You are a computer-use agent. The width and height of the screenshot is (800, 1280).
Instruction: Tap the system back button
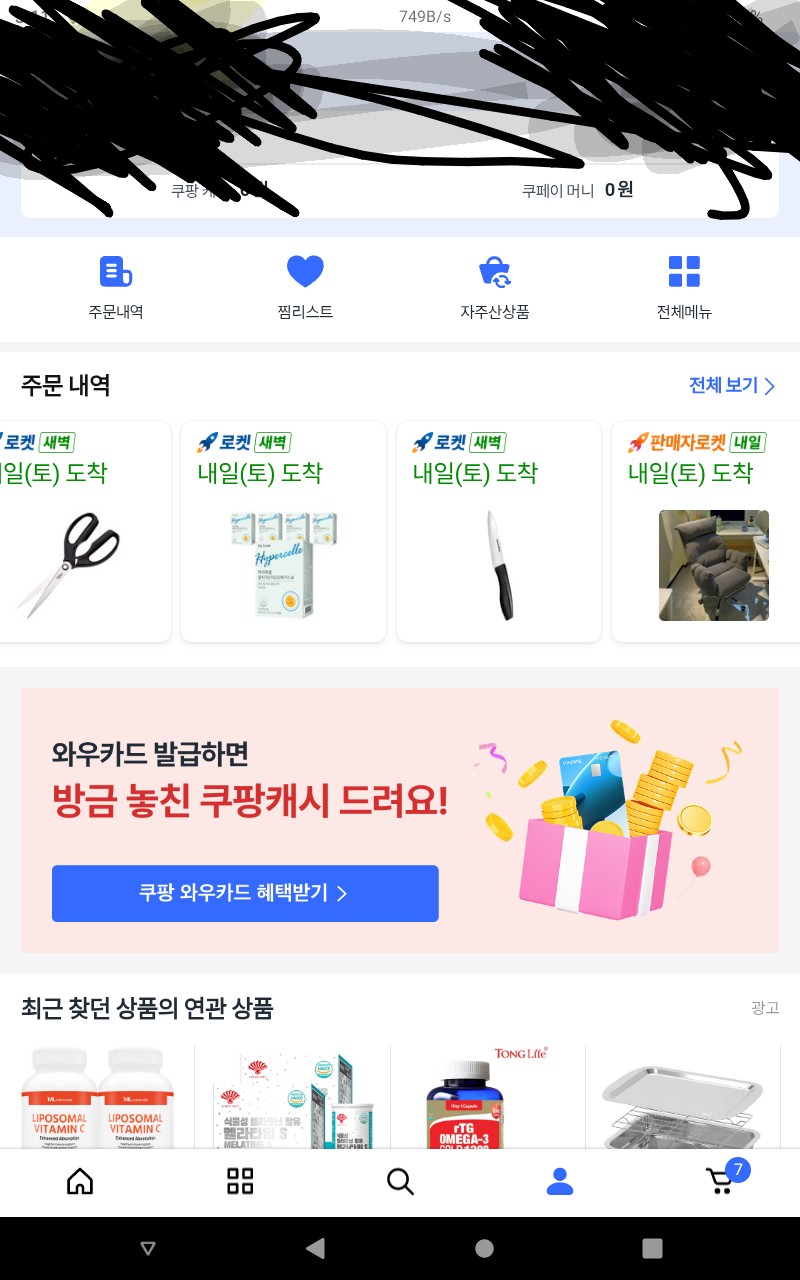[x=316, y=1248]
